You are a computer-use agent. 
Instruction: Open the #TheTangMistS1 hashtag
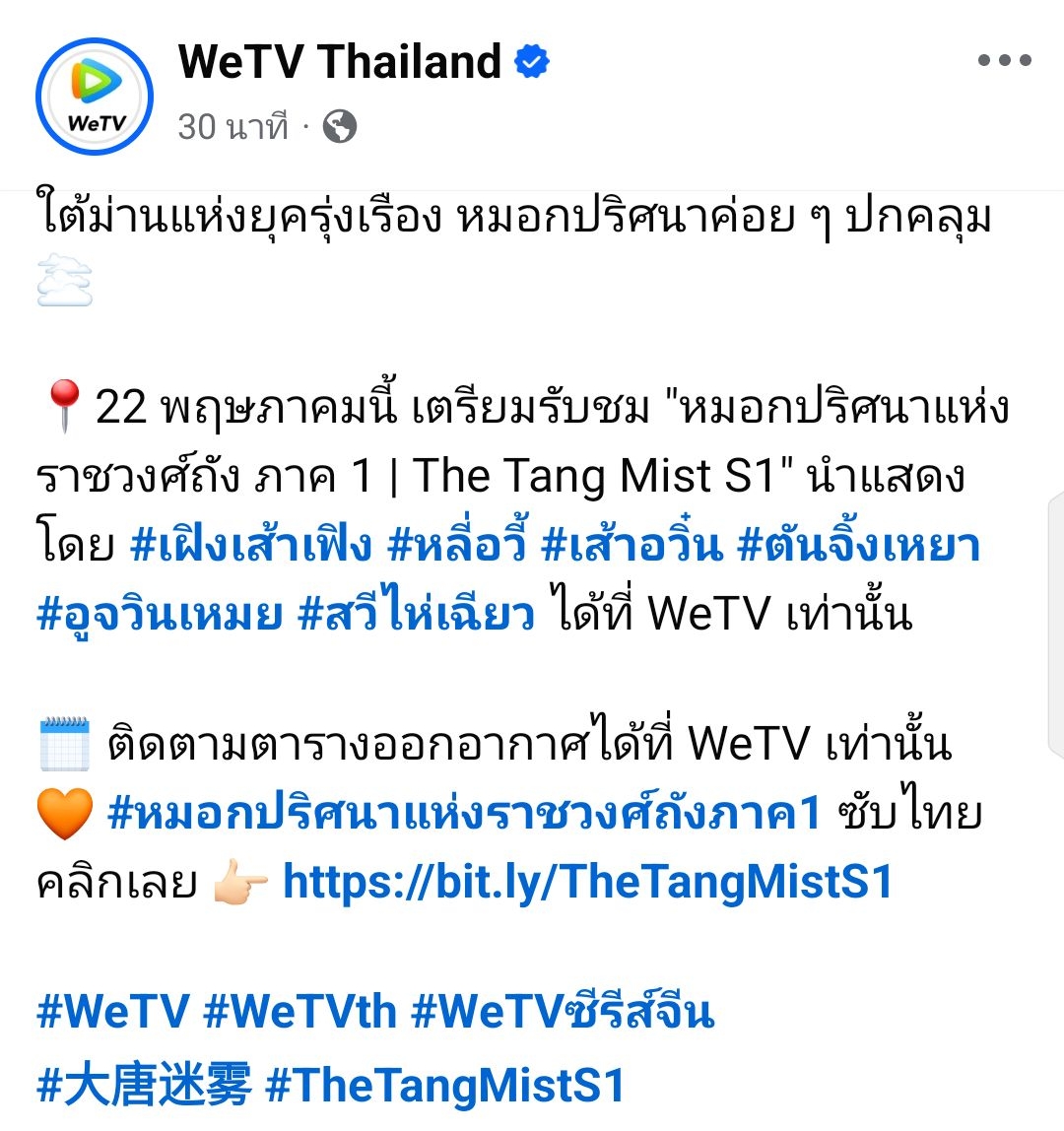click(445, 1085)
